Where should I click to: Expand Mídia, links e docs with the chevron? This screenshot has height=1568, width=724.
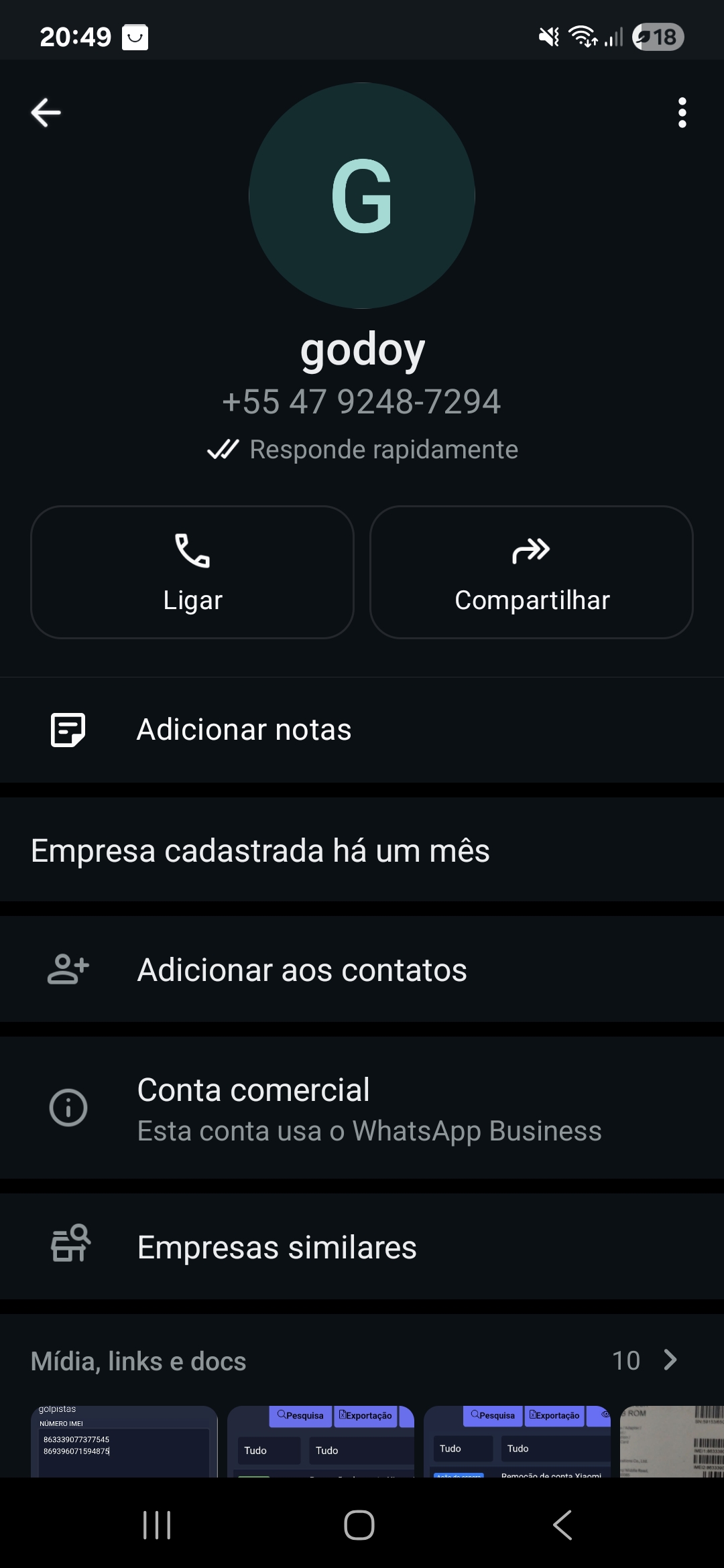[x=671, y=1360]
